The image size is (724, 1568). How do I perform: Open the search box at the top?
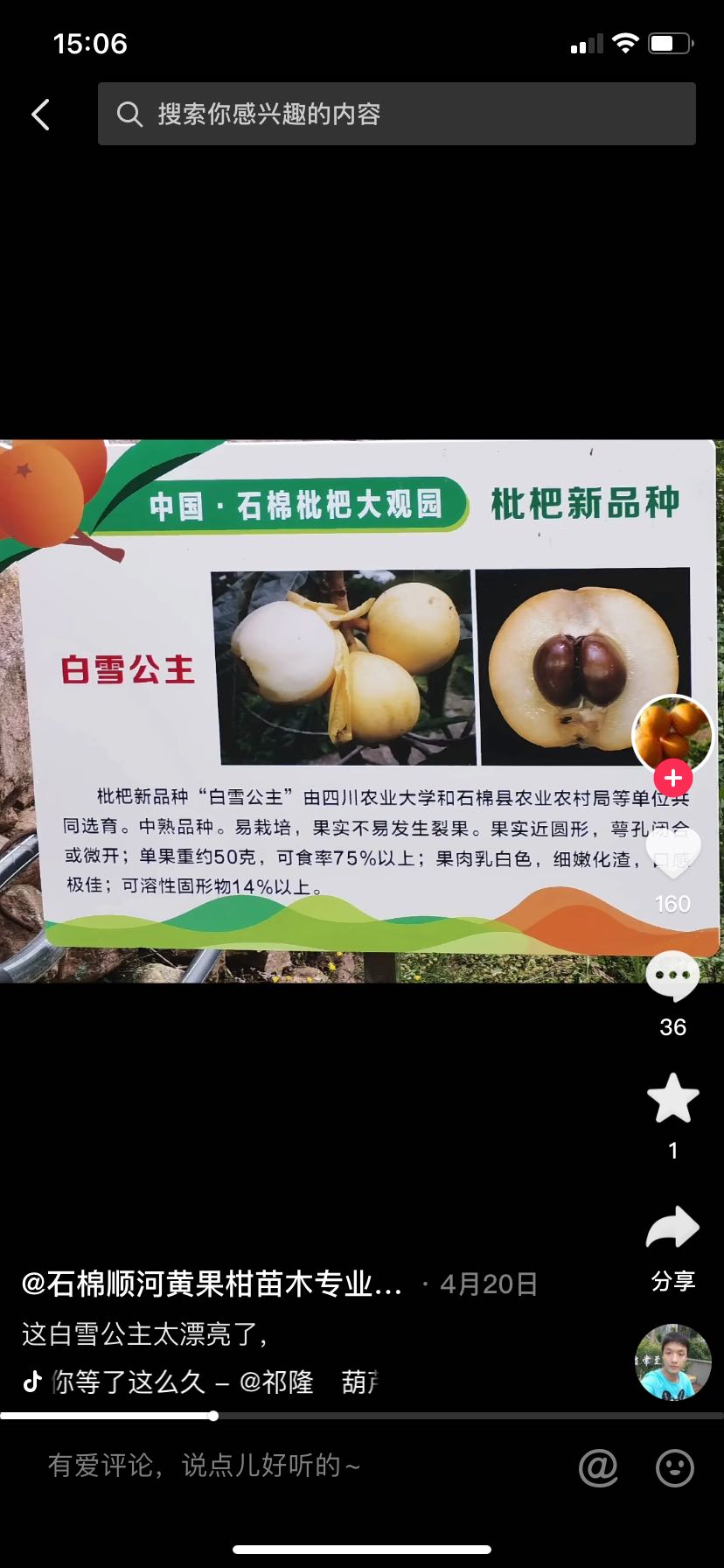(397, 114)
